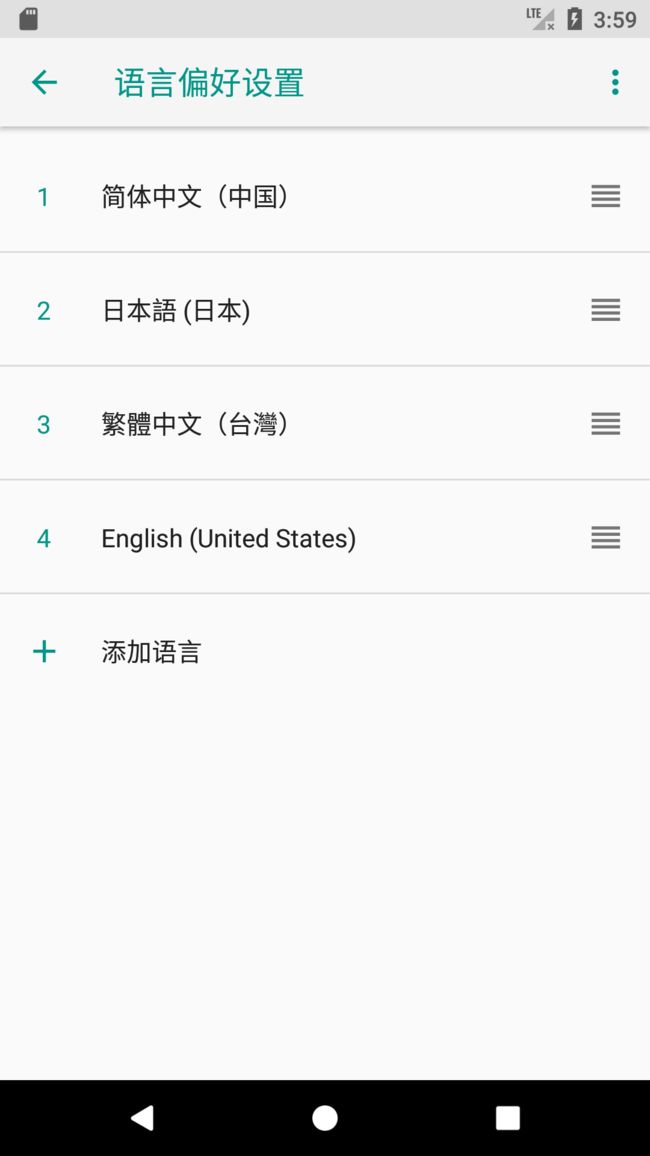Viewport: 650px width, 1156px height.
Task: Tap the reorder handle beside 繁體中文（台灣）
Action: (x=606, y=423)
